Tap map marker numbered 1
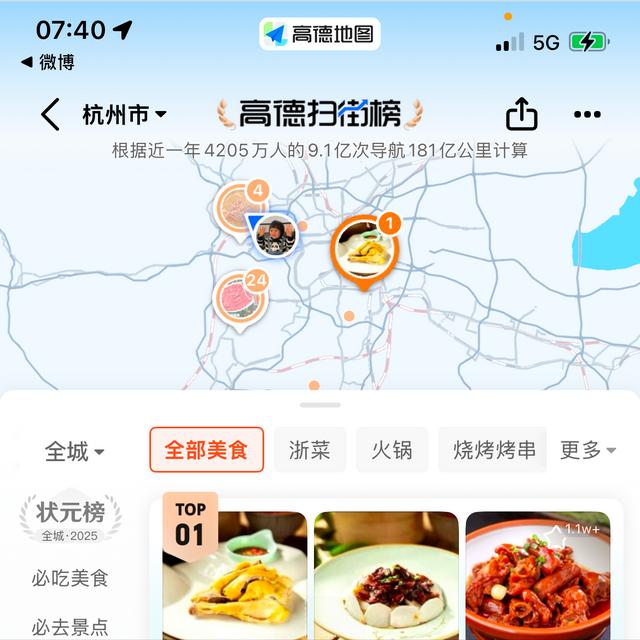 coord(364,248)
